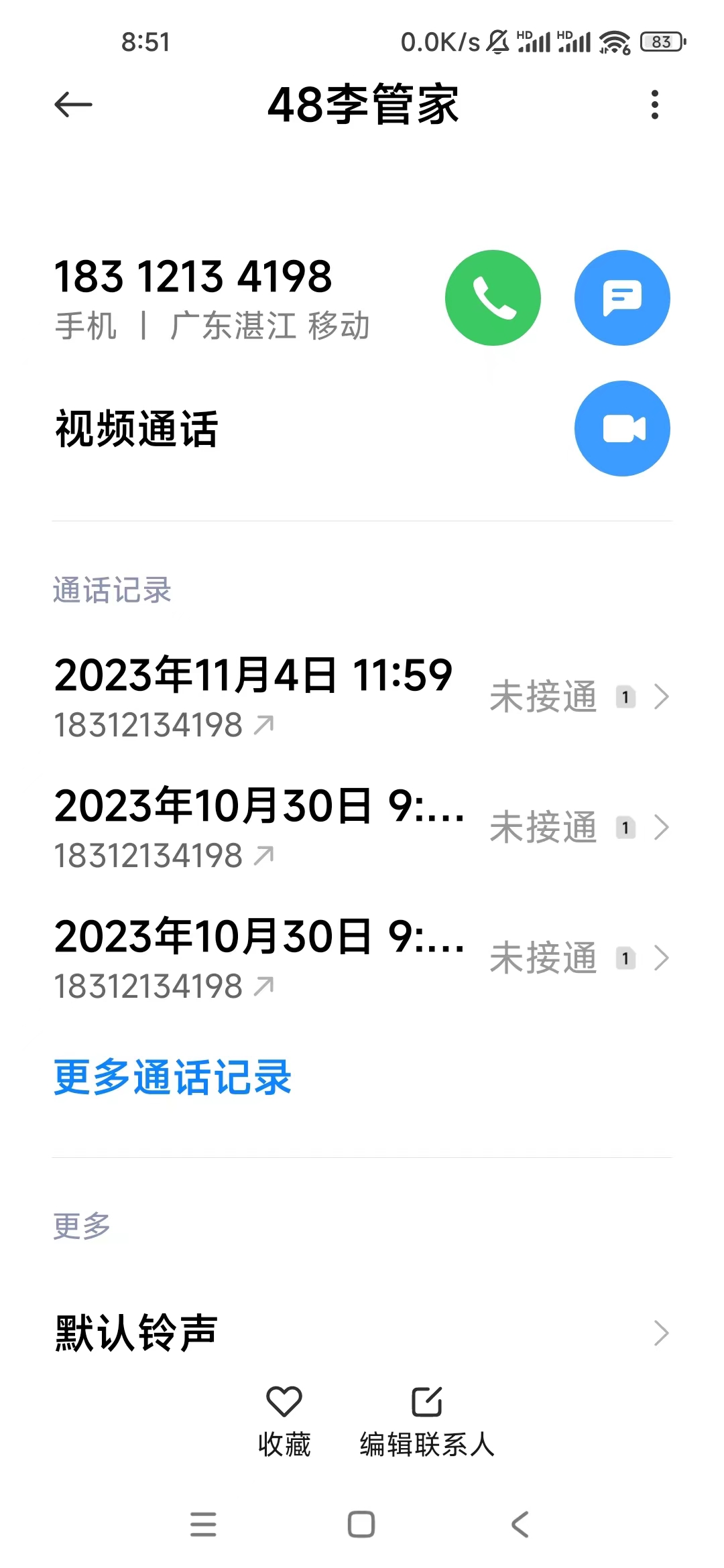Go to home screen via navigation bar

tap(361, 1524)
